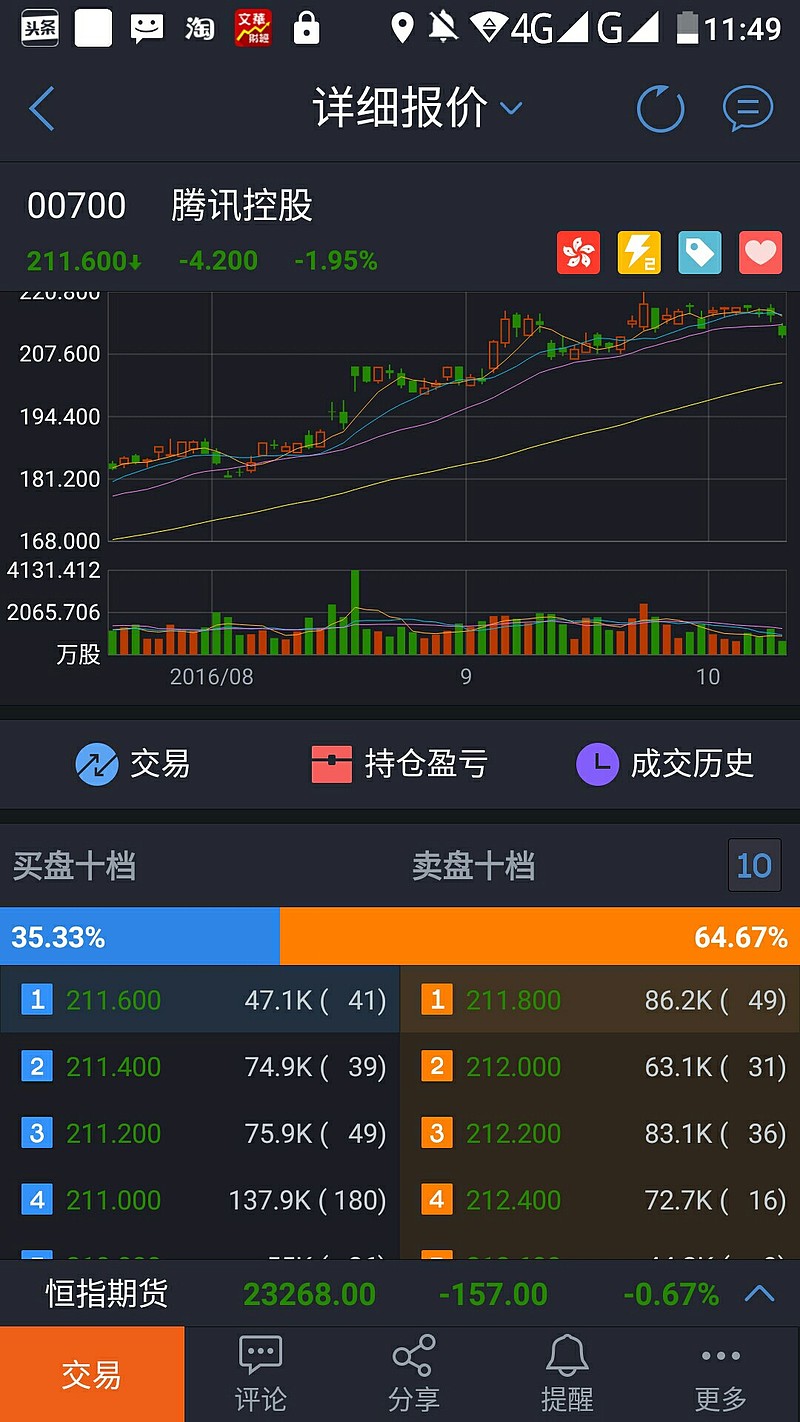The height and width of the screenshot is (1422, 800).
Task: Click the 35.33% buy-sell ratio bar
Action: tap(140, 937)
